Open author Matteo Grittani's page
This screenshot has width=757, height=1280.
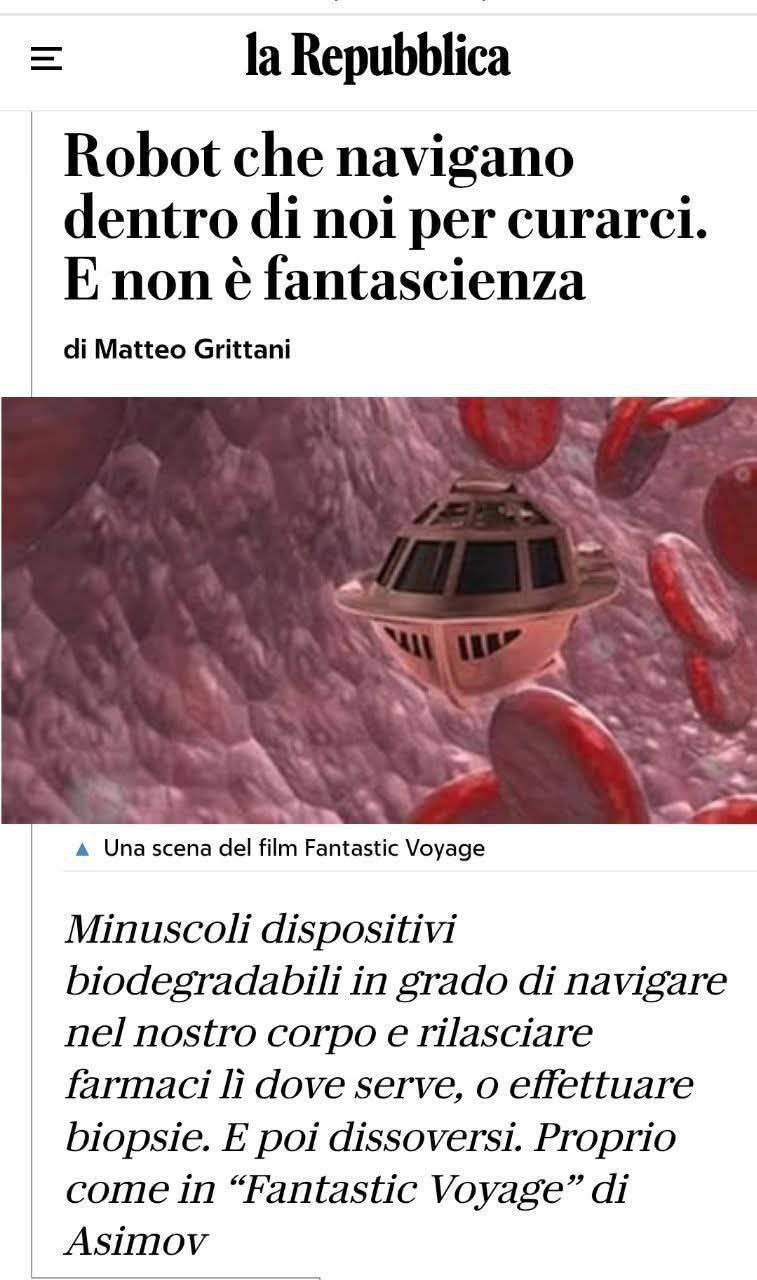(192, 351)
